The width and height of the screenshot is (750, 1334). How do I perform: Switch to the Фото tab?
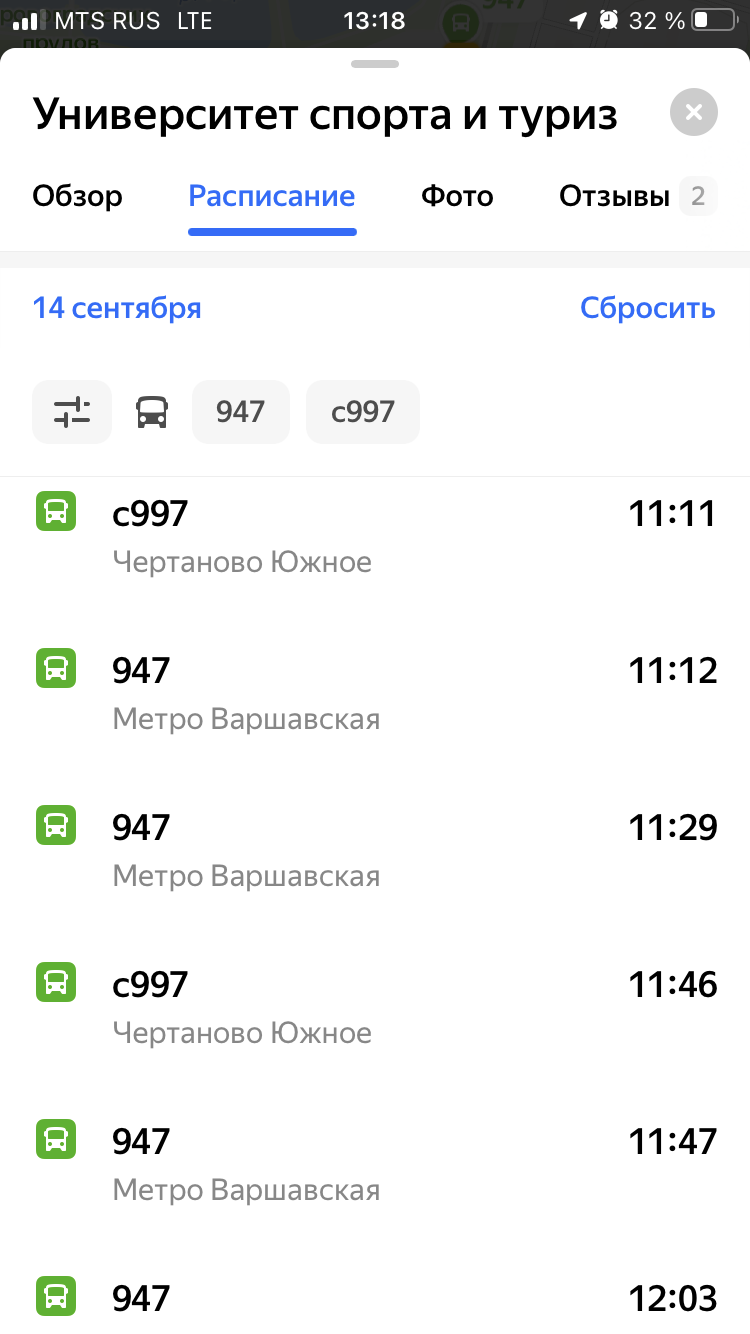click(457, 196)
